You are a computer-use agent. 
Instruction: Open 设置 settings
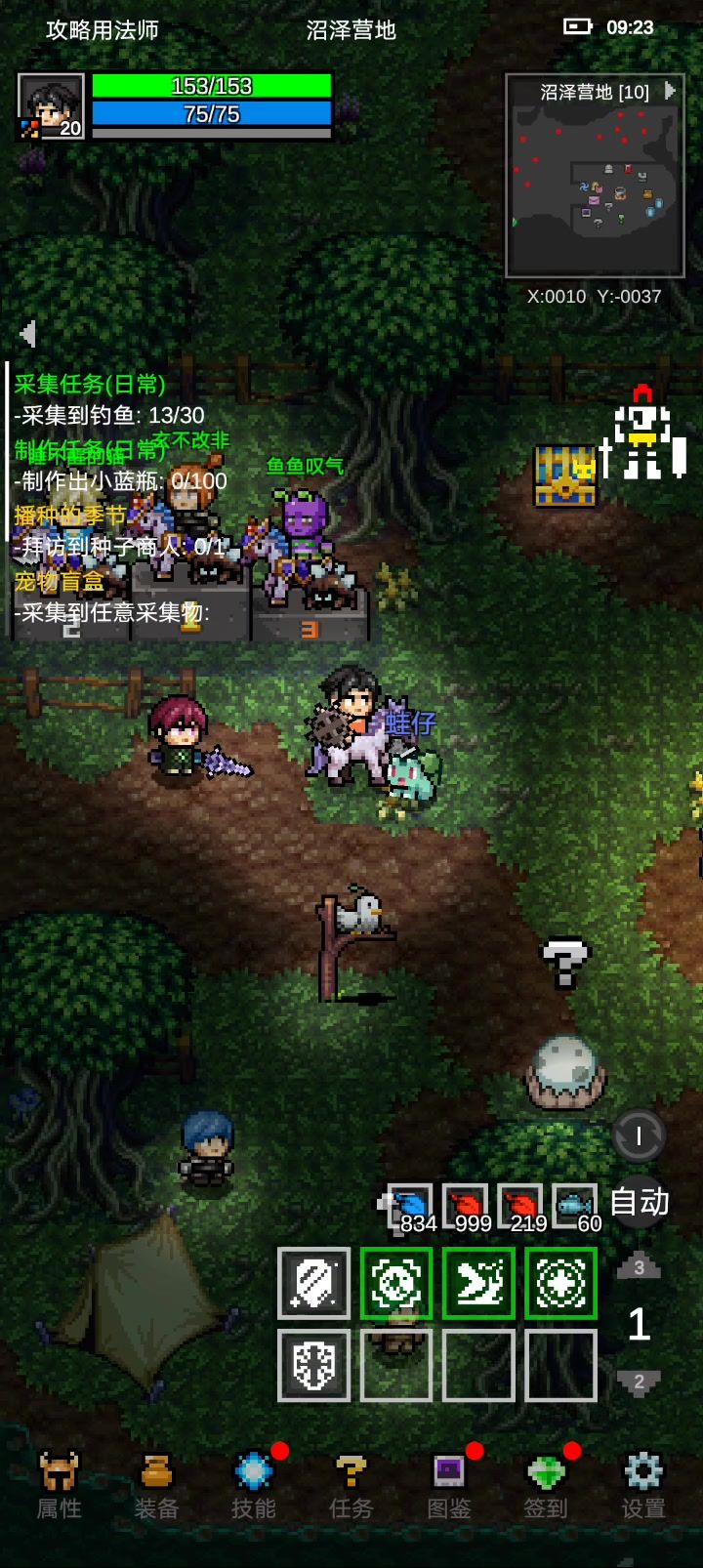(x=643, y=1486)
